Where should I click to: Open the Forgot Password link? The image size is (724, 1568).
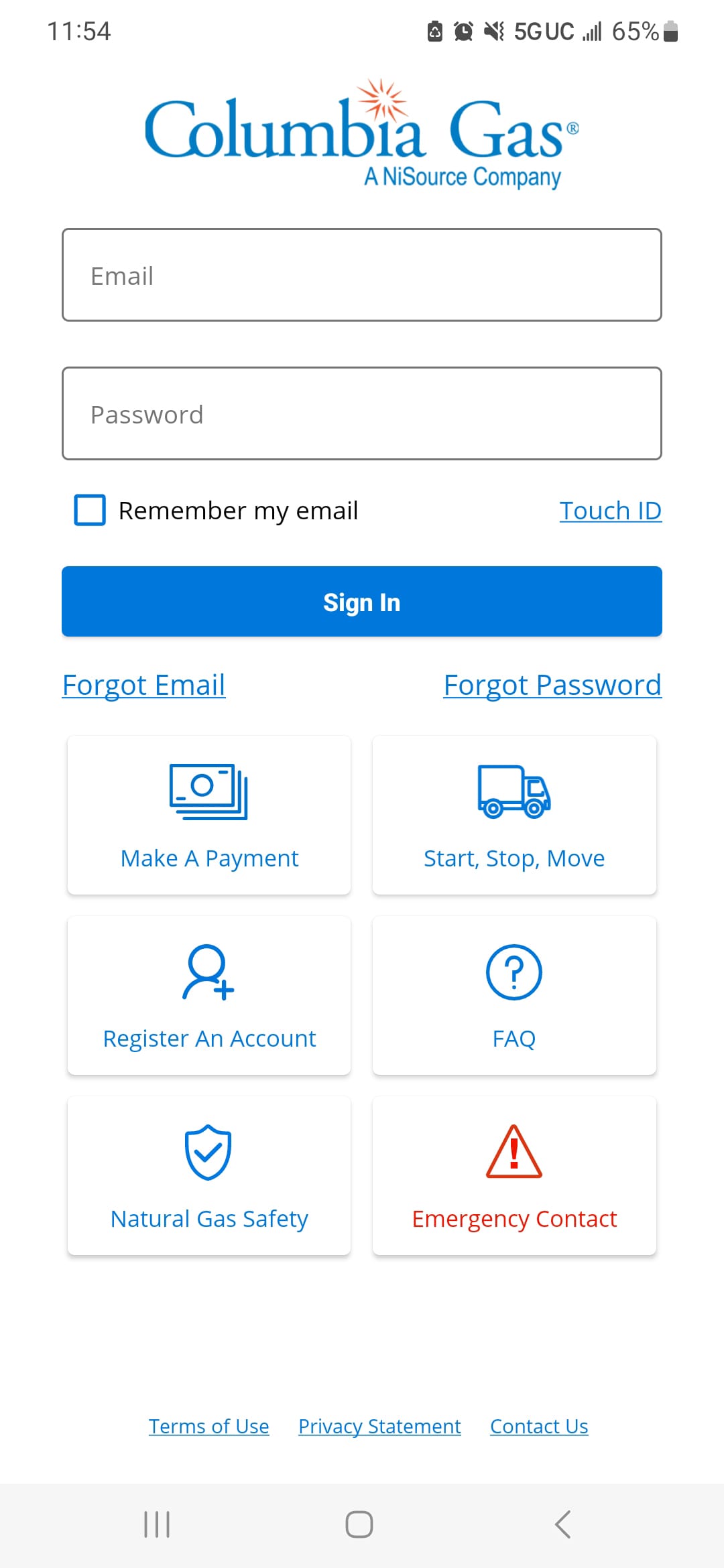click(x=552, y=685)
